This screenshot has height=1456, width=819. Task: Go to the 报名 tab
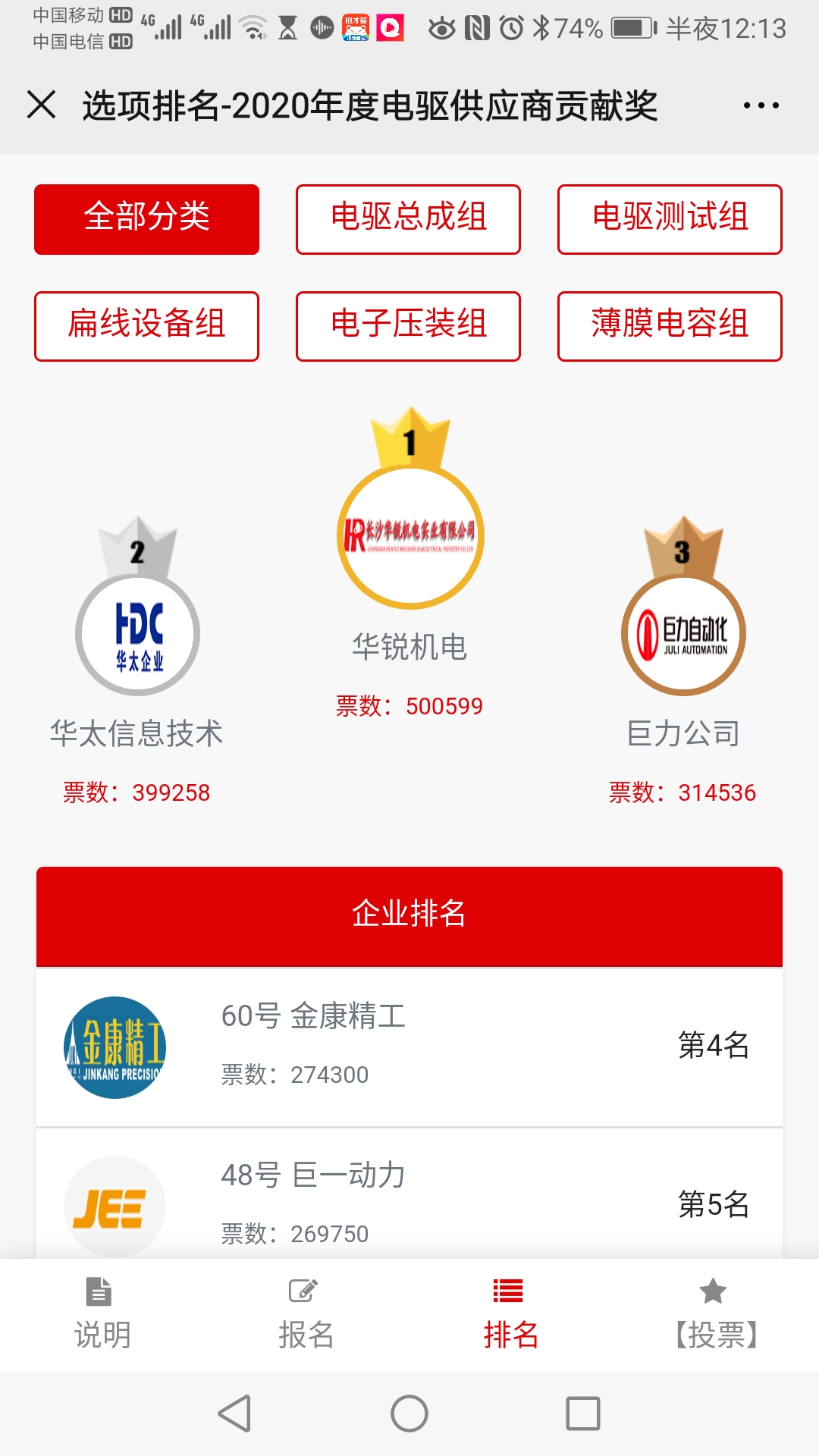coord(306,1315)
